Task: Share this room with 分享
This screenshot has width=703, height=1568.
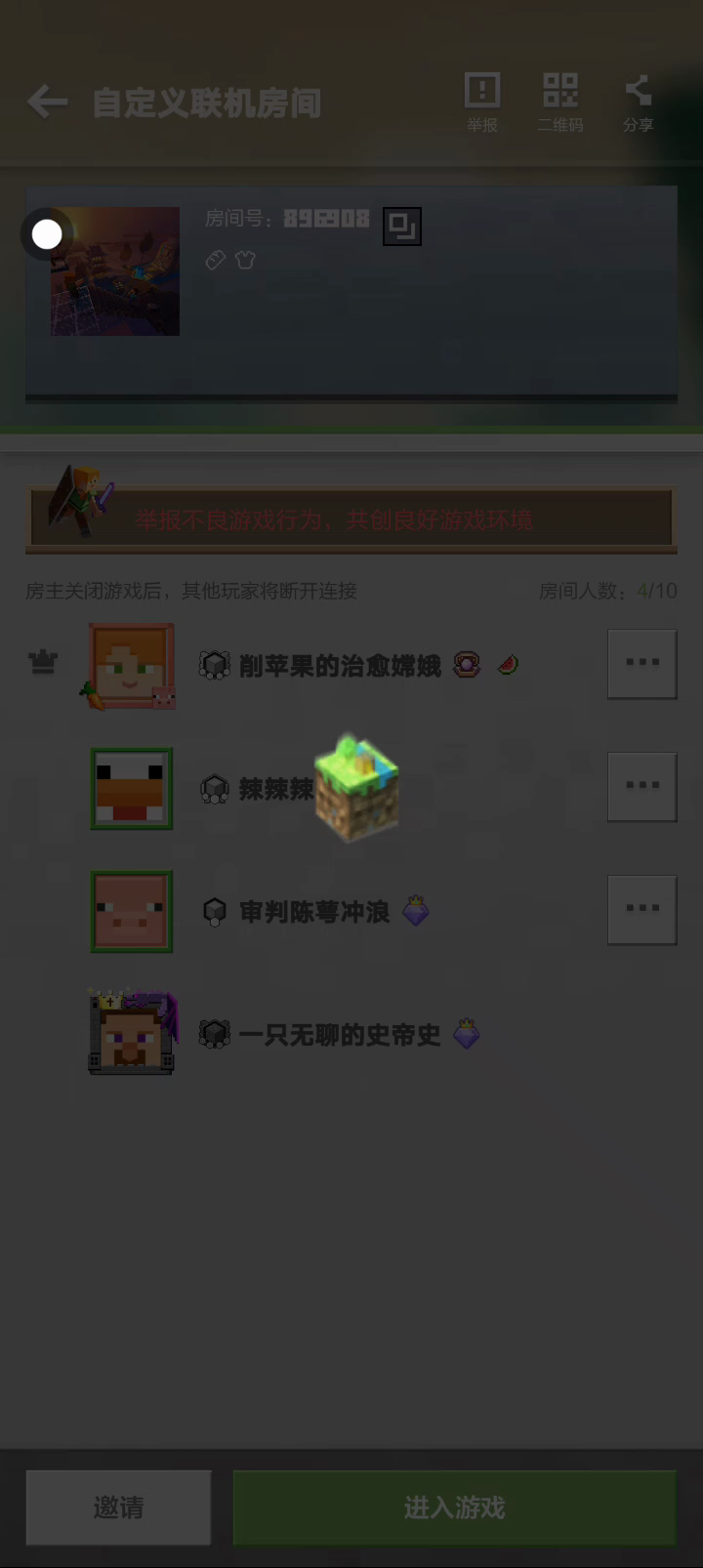Action: [638, 102]
